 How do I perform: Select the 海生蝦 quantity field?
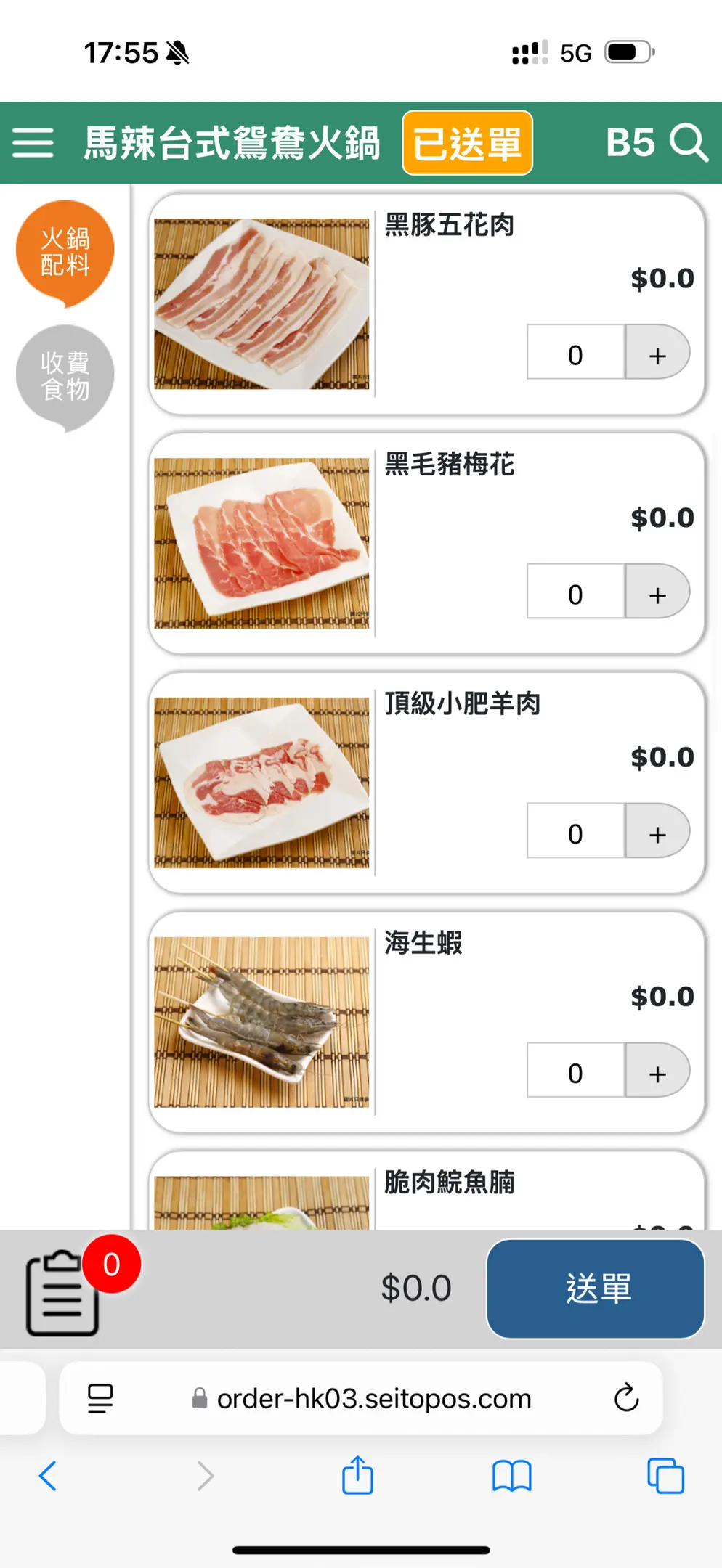pos(575,1072)
